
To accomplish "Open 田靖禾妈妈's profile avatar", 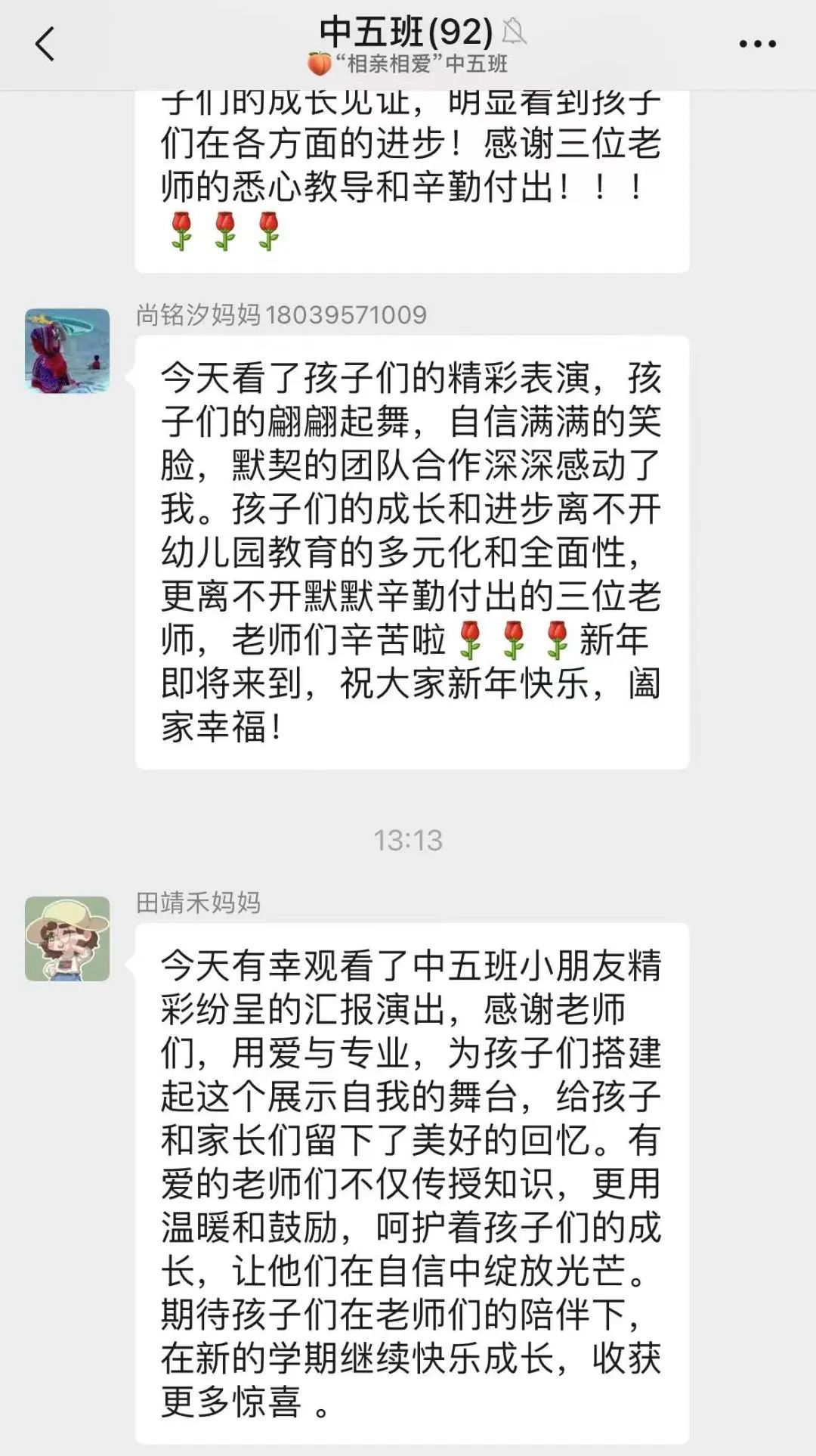I will pyautogui.click(x=67, y=939).
